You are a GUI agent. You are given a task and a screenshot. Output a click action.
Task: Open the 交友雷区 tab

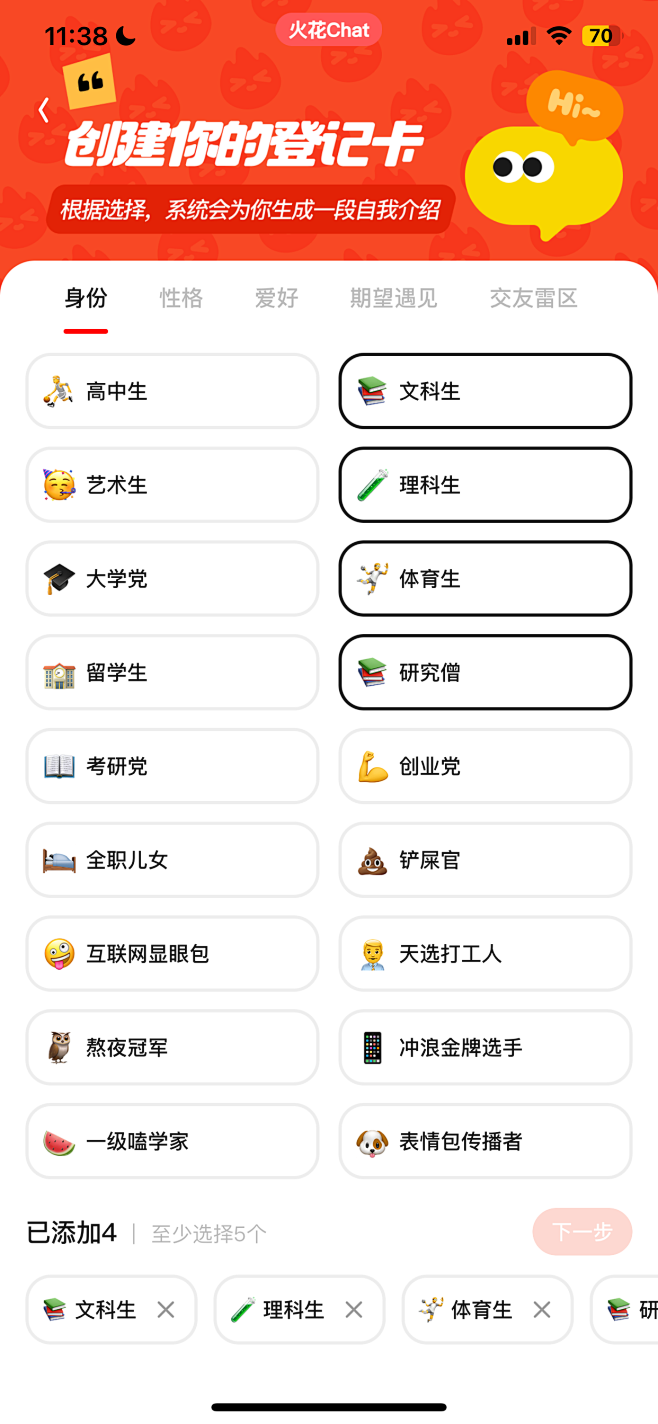click(x=533, y=298)
